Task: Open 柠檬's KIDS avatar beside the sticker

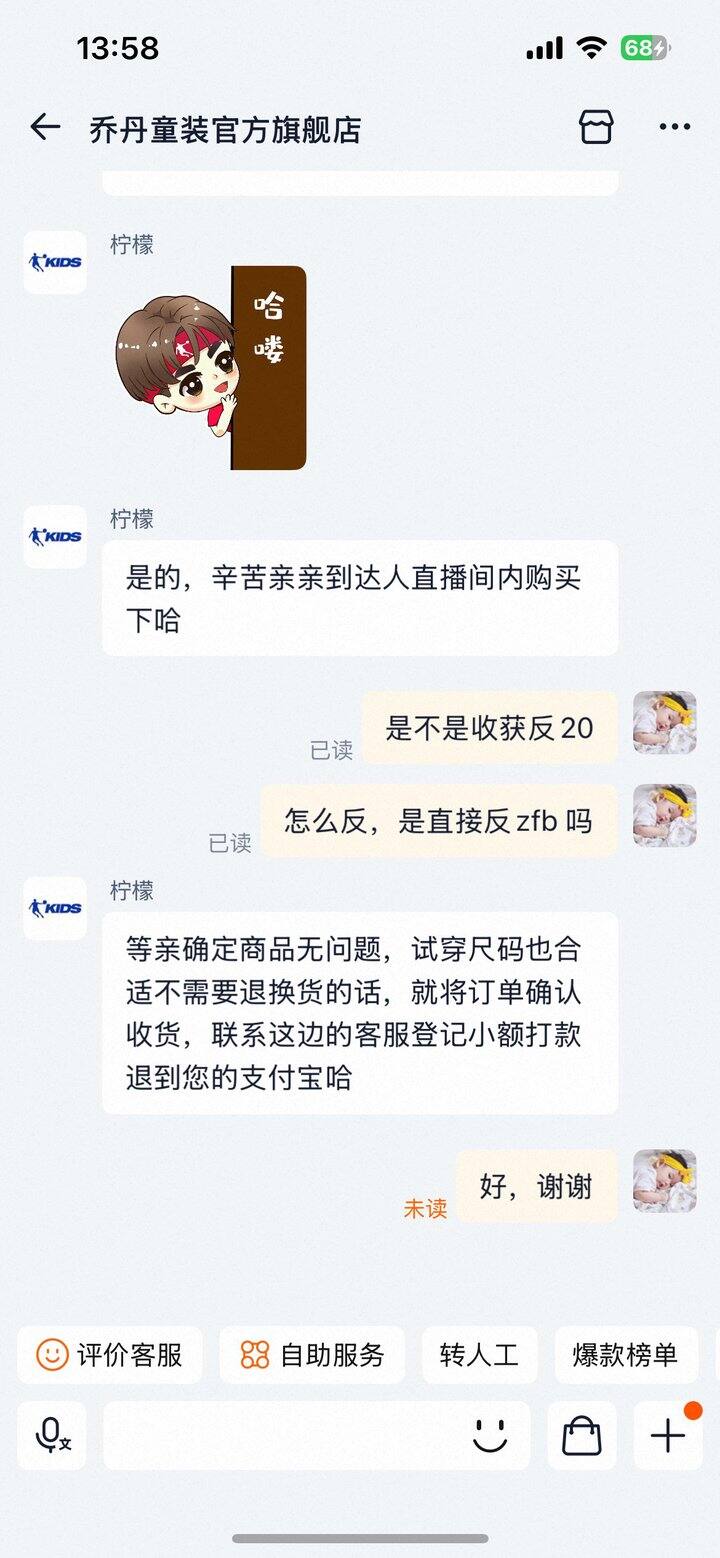Action: click(55, 262)
